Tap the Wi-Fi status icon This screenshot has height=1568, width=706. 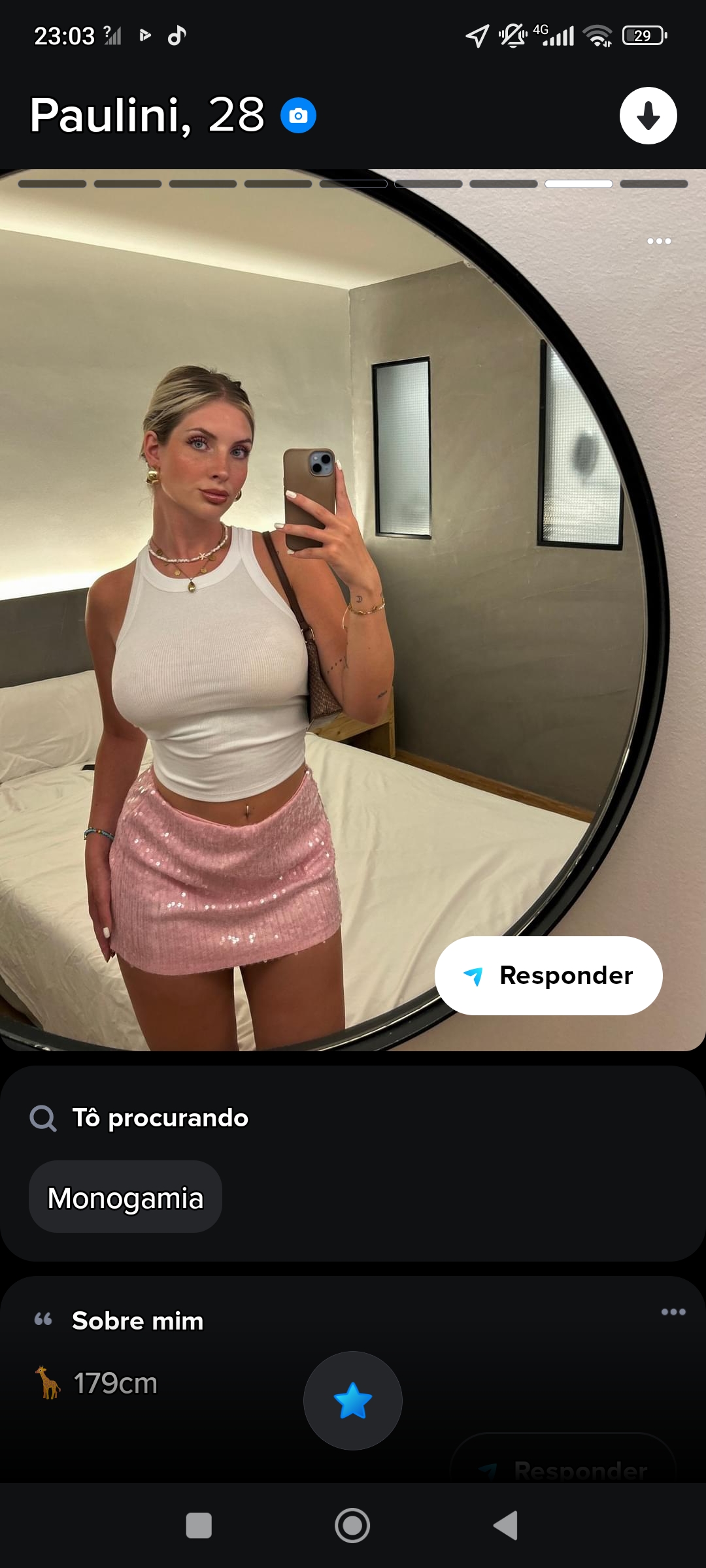coord(597,36)
